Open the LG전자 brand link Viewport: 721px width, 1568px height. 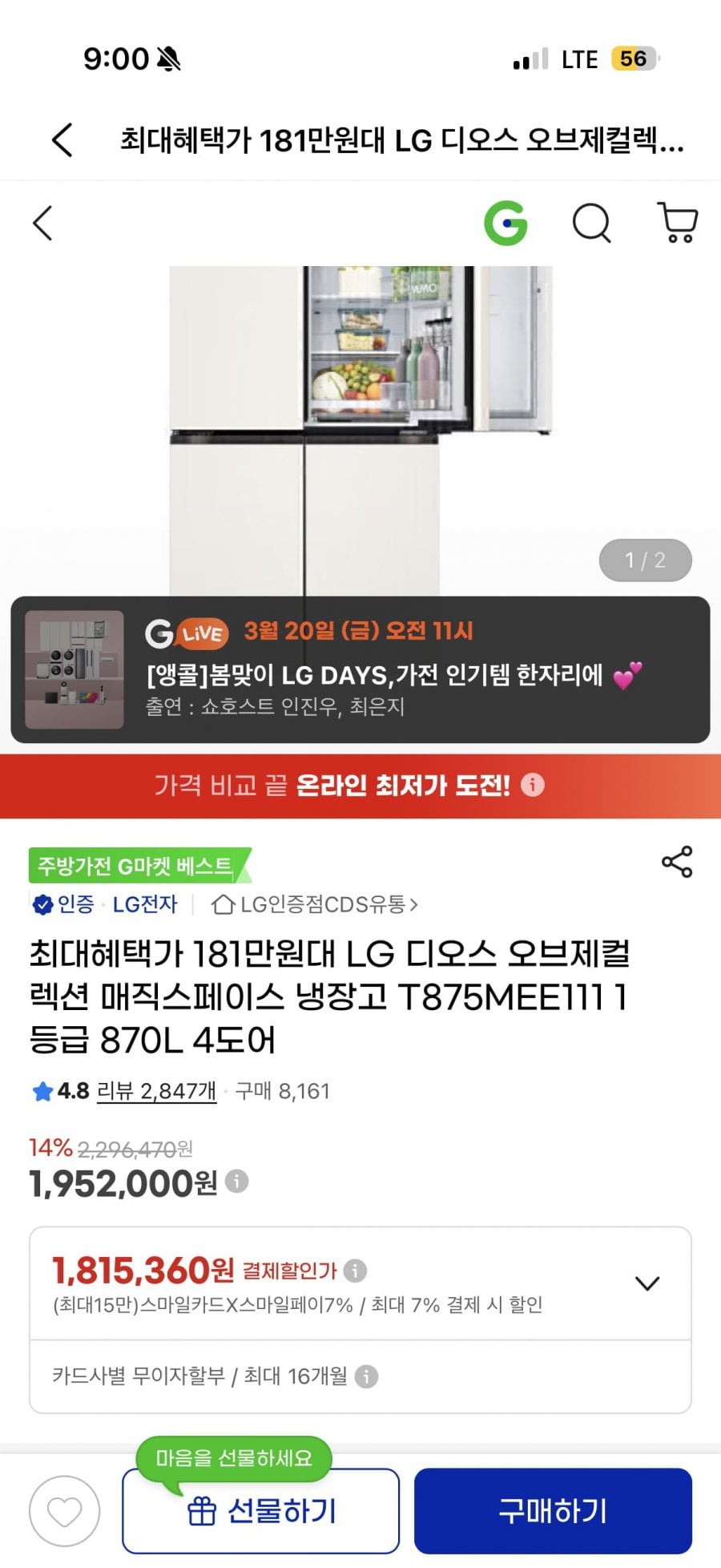click(145, 904)
